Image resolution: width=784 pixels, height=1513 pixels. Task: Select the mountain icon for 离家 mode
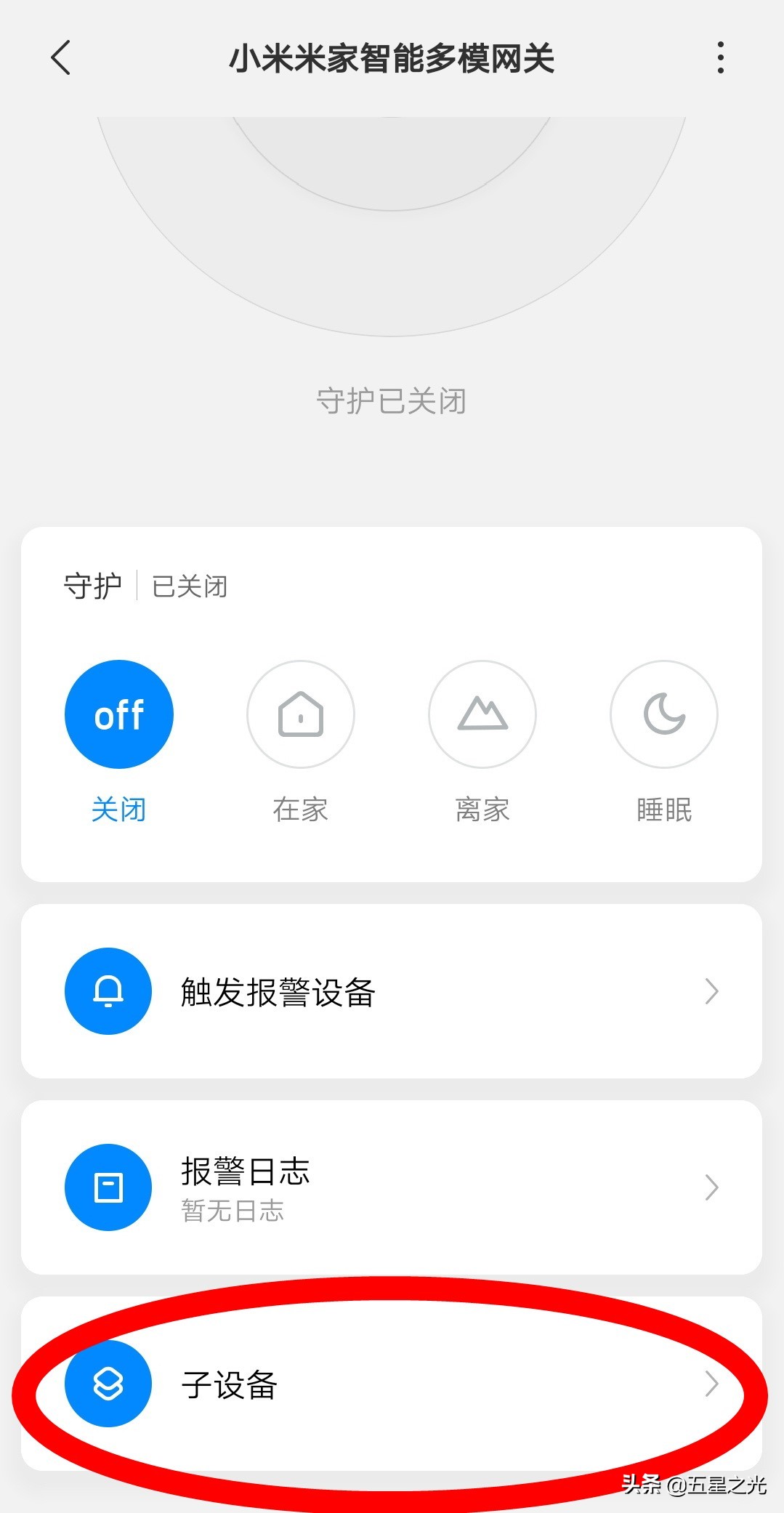click(x=482, y=714)
